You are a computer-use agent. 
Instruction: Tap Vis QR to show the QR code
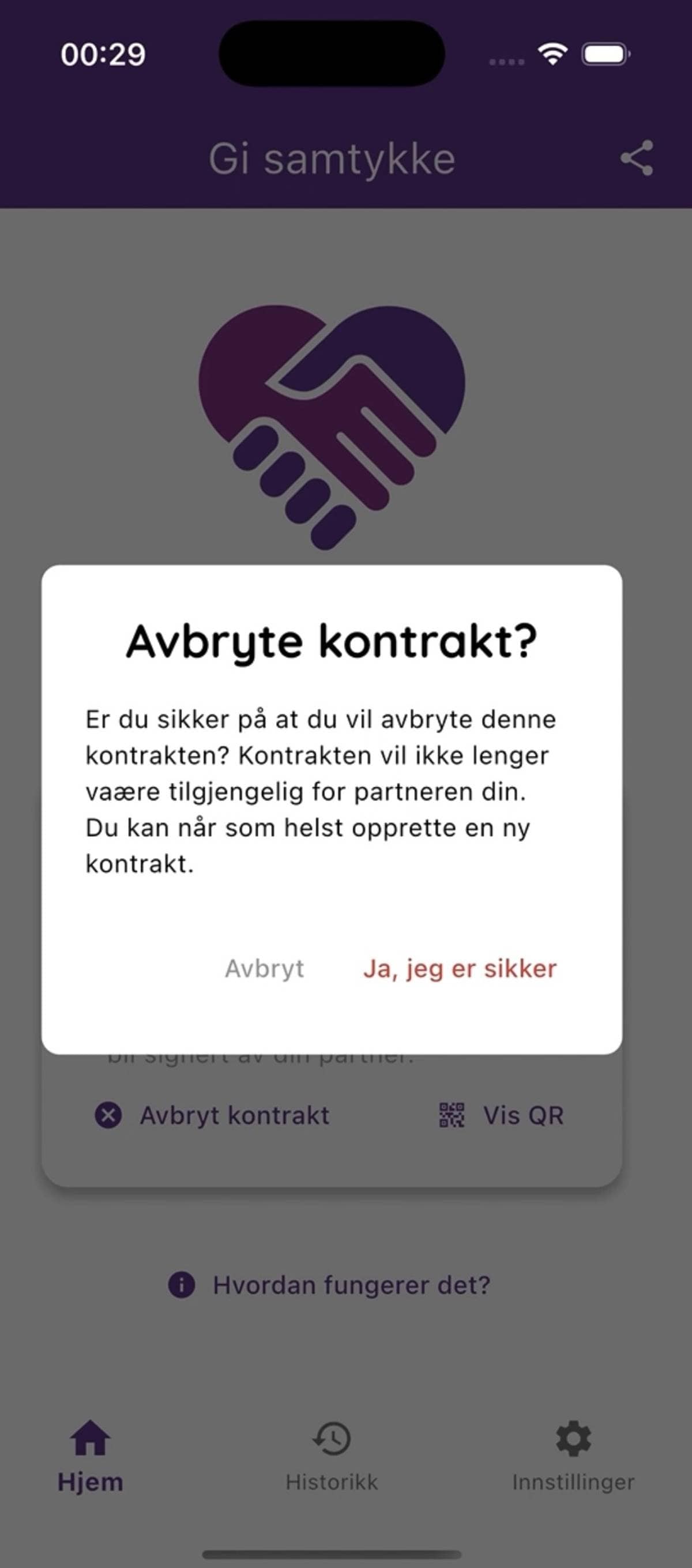coord(524,1115)
